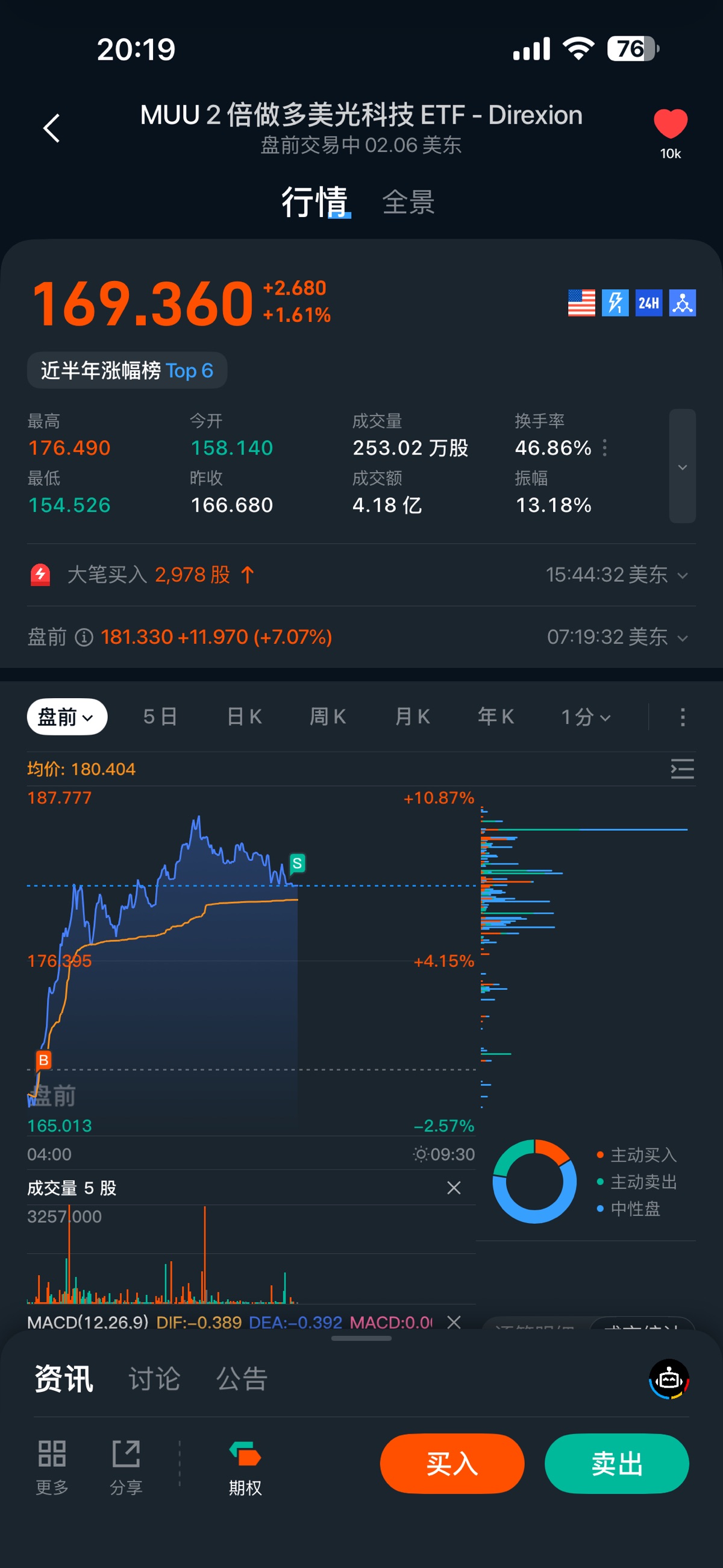Tap 卖出 to sell MUU

(616, 1463)
